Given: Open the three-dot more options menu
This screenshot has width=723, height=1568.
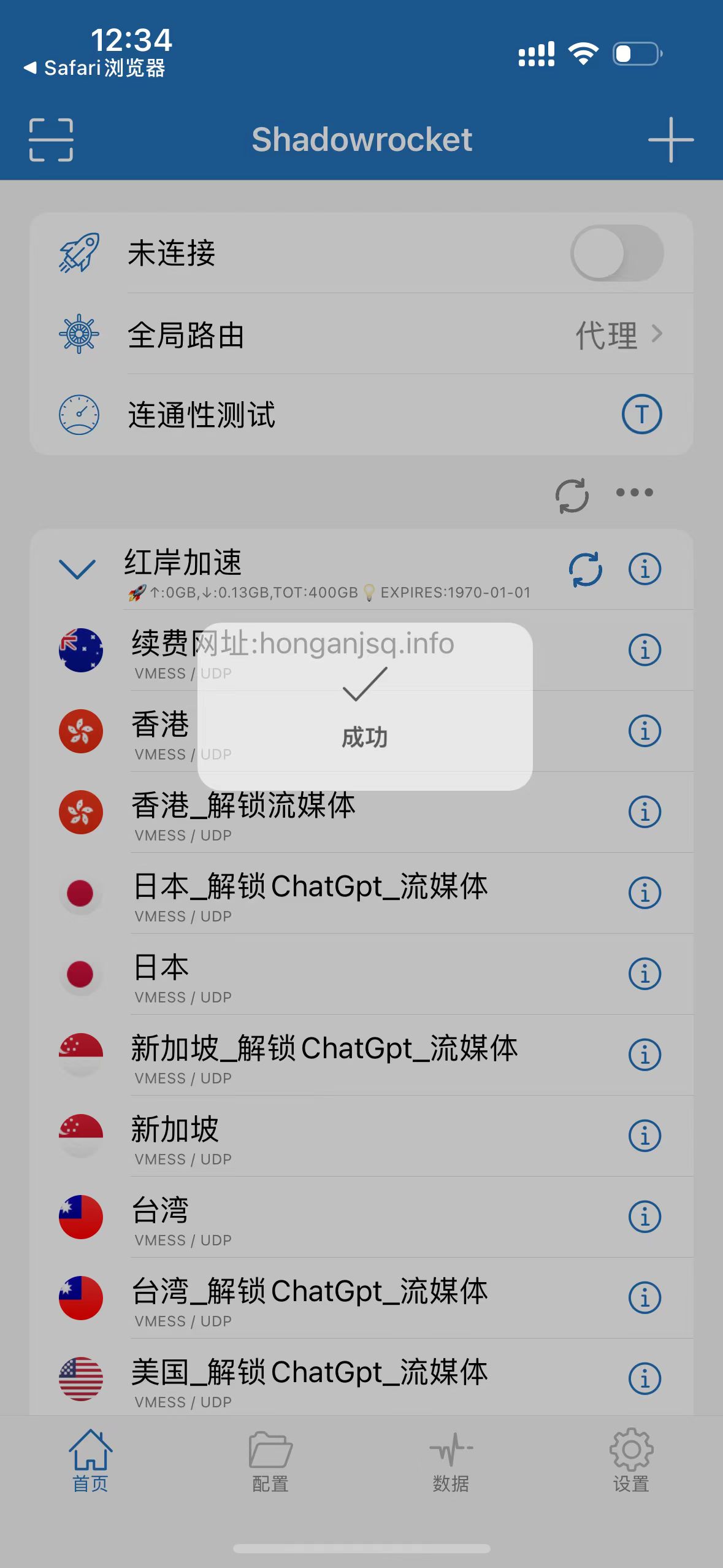Looking at the screenshot, I should coord(635,493).
